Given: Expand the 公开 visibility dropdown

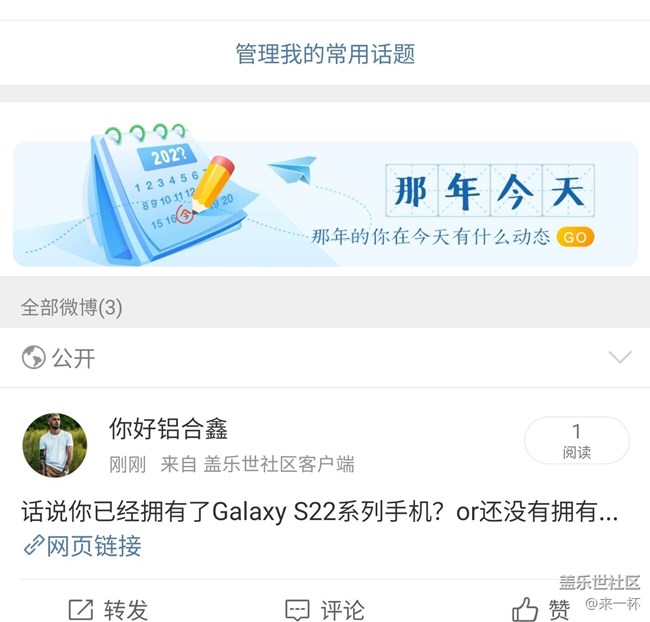Looking at the screenshot, I should click(x=619, y=357).
